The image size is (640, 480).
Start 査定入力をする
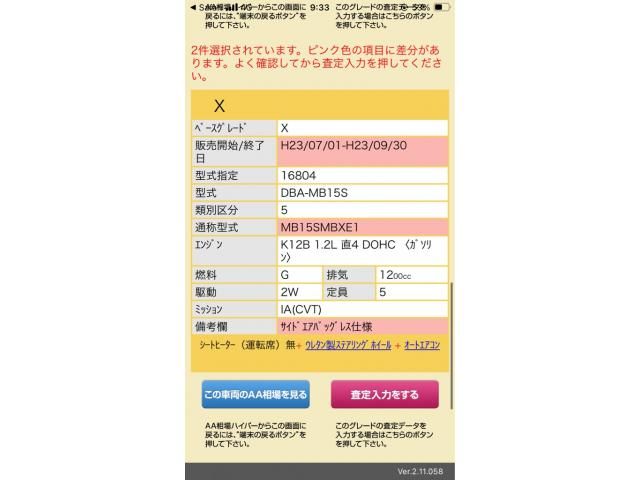pos(384,395)
